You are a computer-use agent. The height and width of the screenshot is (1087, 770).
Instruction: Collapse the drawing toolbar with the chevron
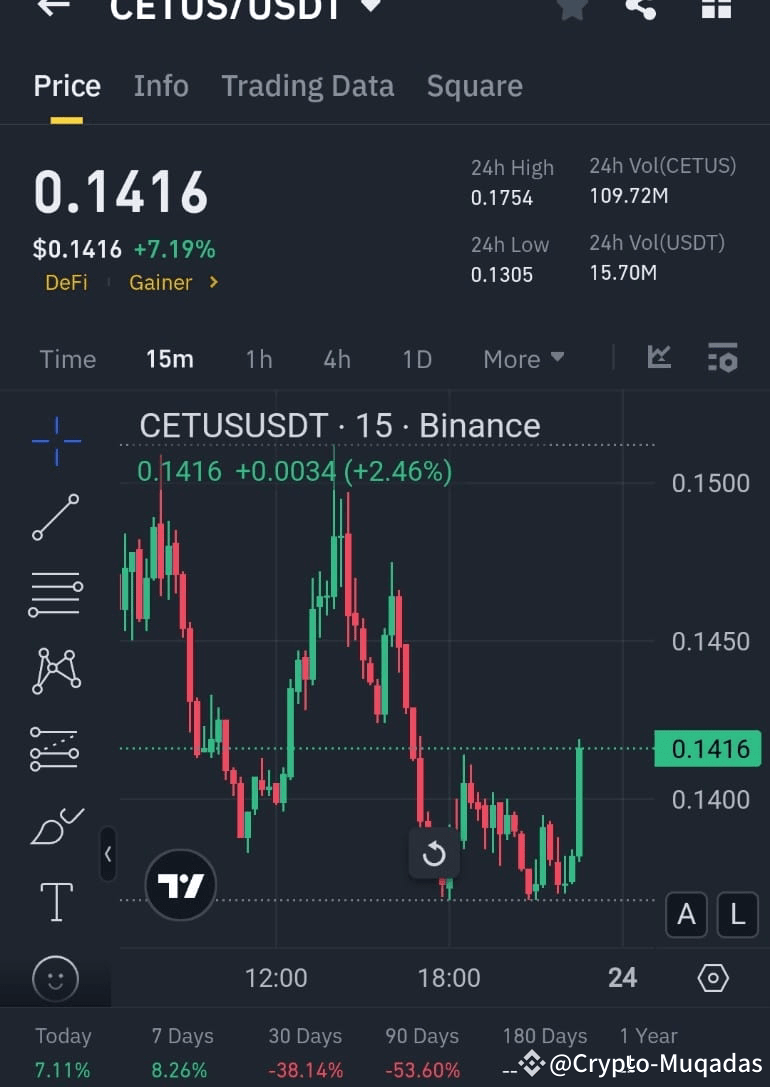point(108,855)
